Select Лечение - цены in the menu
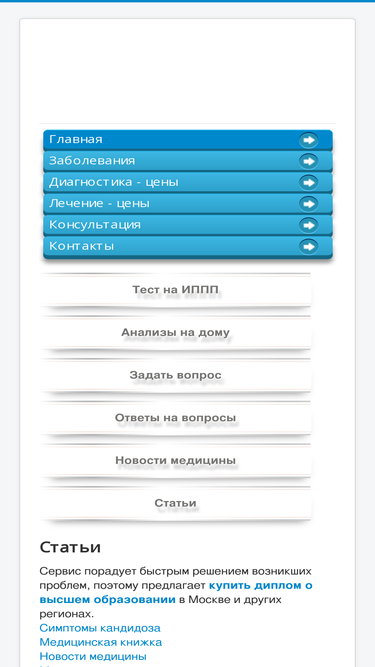 click(x=188, y=204)
